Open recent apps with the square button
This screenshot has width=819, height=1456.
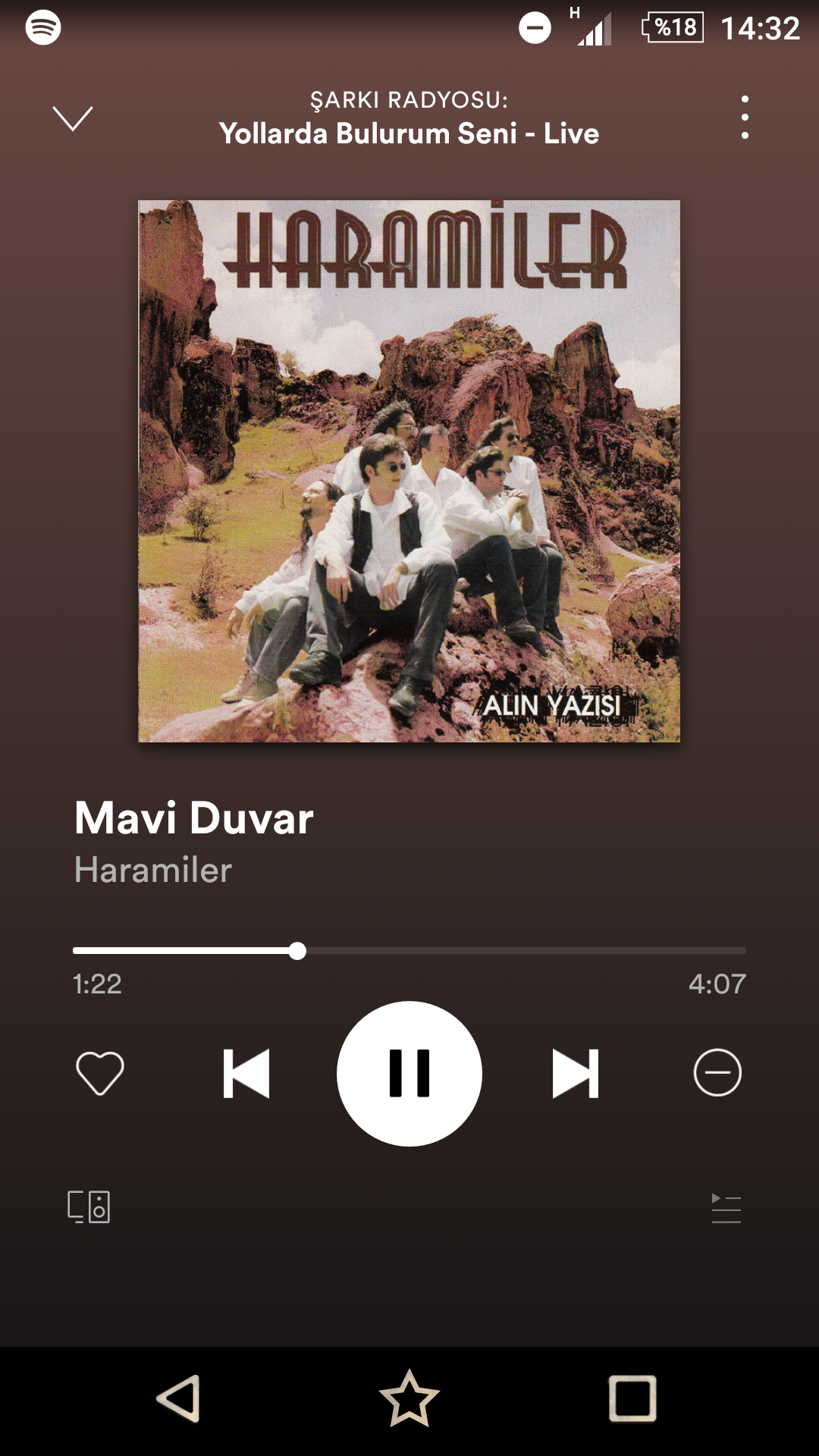coord(632,1398)
